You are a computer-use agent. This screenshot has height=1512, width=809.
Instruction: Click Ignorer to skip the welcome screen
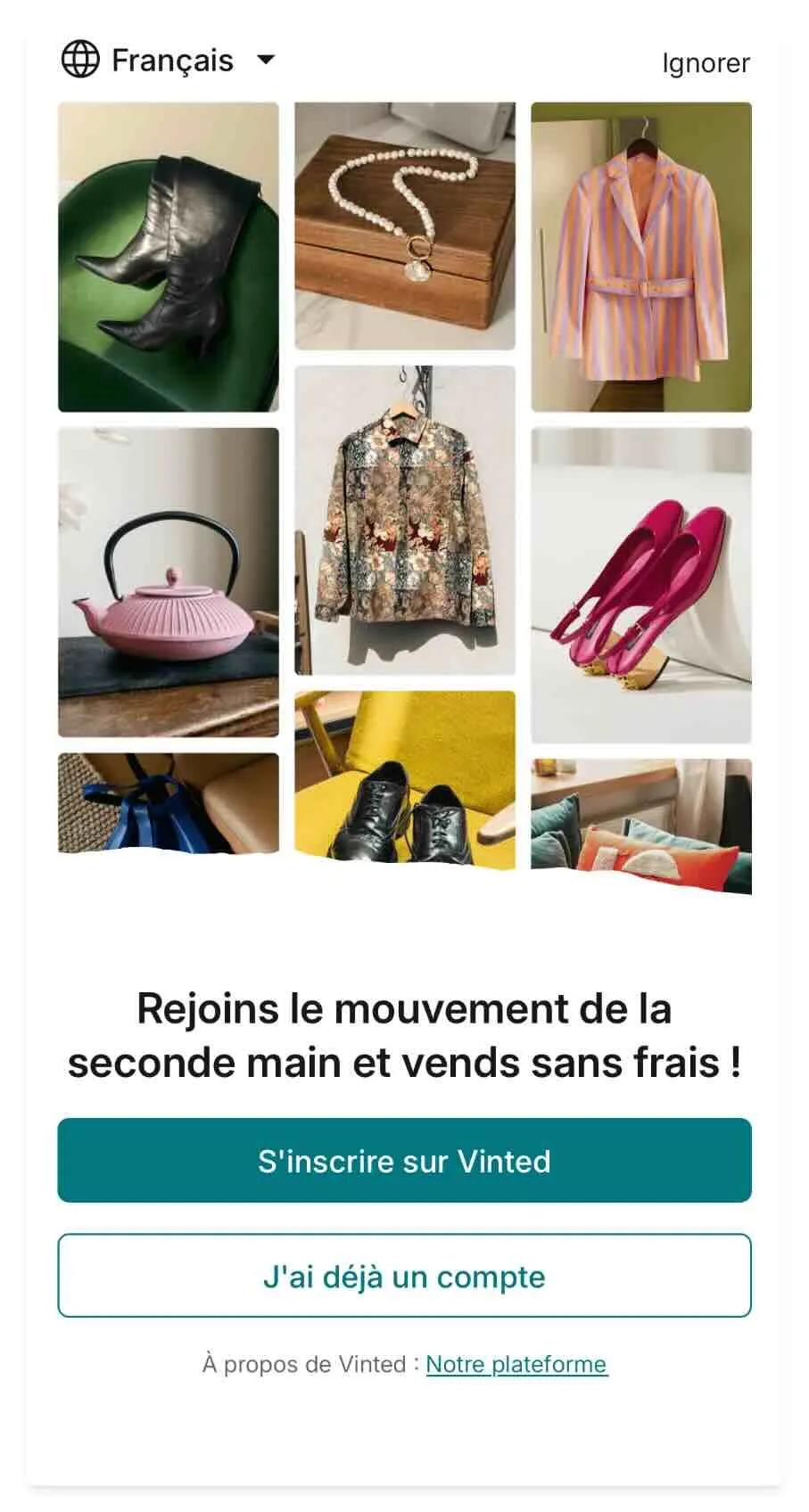(x=705, y=62)
